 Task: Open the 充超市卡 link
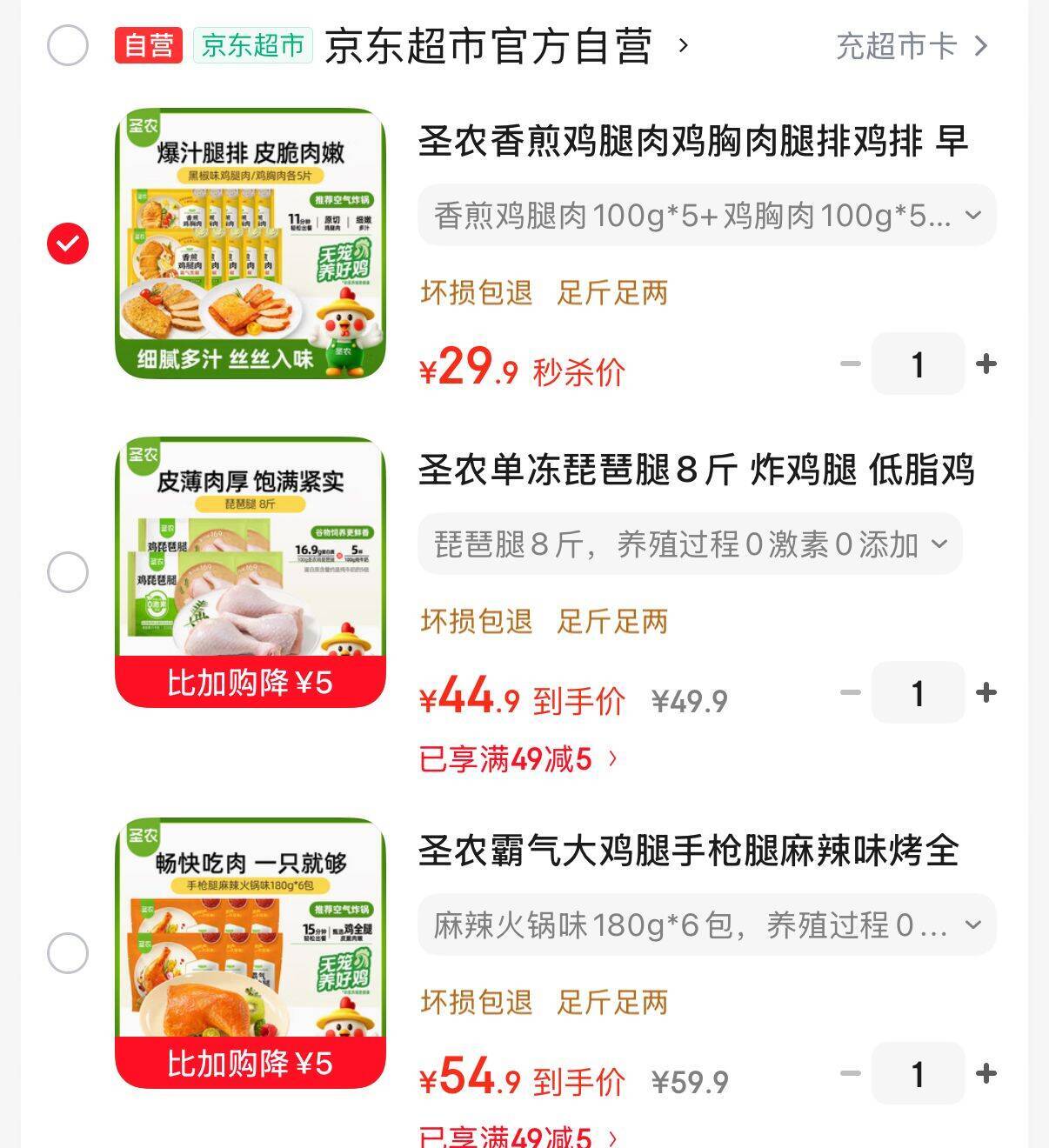(911, 46)
